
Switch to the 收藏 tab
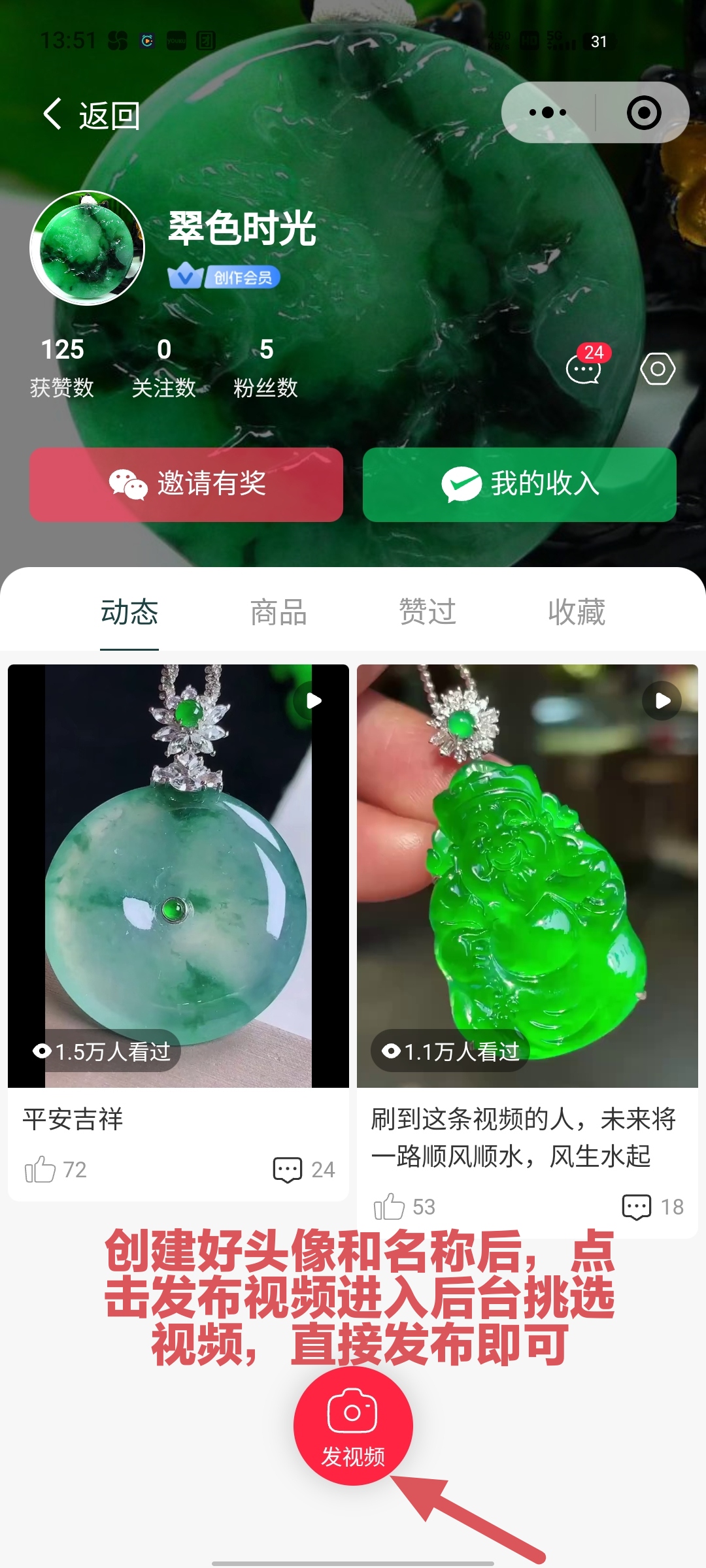point(577,612)
